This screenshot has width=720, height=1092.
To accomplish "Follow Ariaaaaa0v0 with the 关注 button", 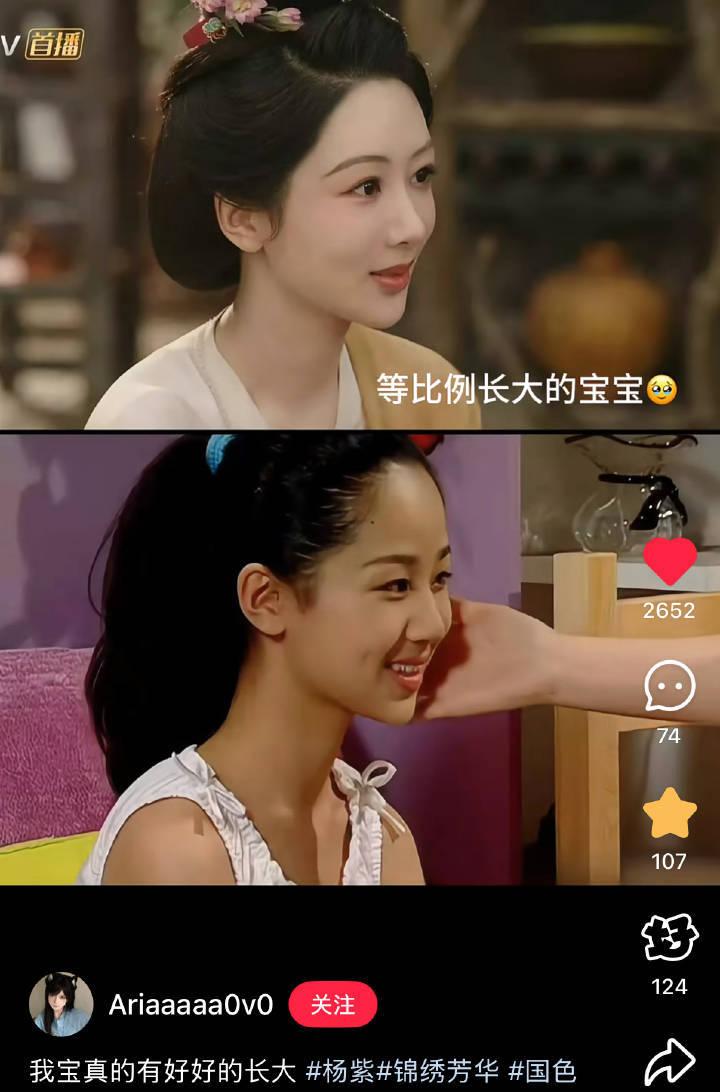I will tap(332, 1004).
